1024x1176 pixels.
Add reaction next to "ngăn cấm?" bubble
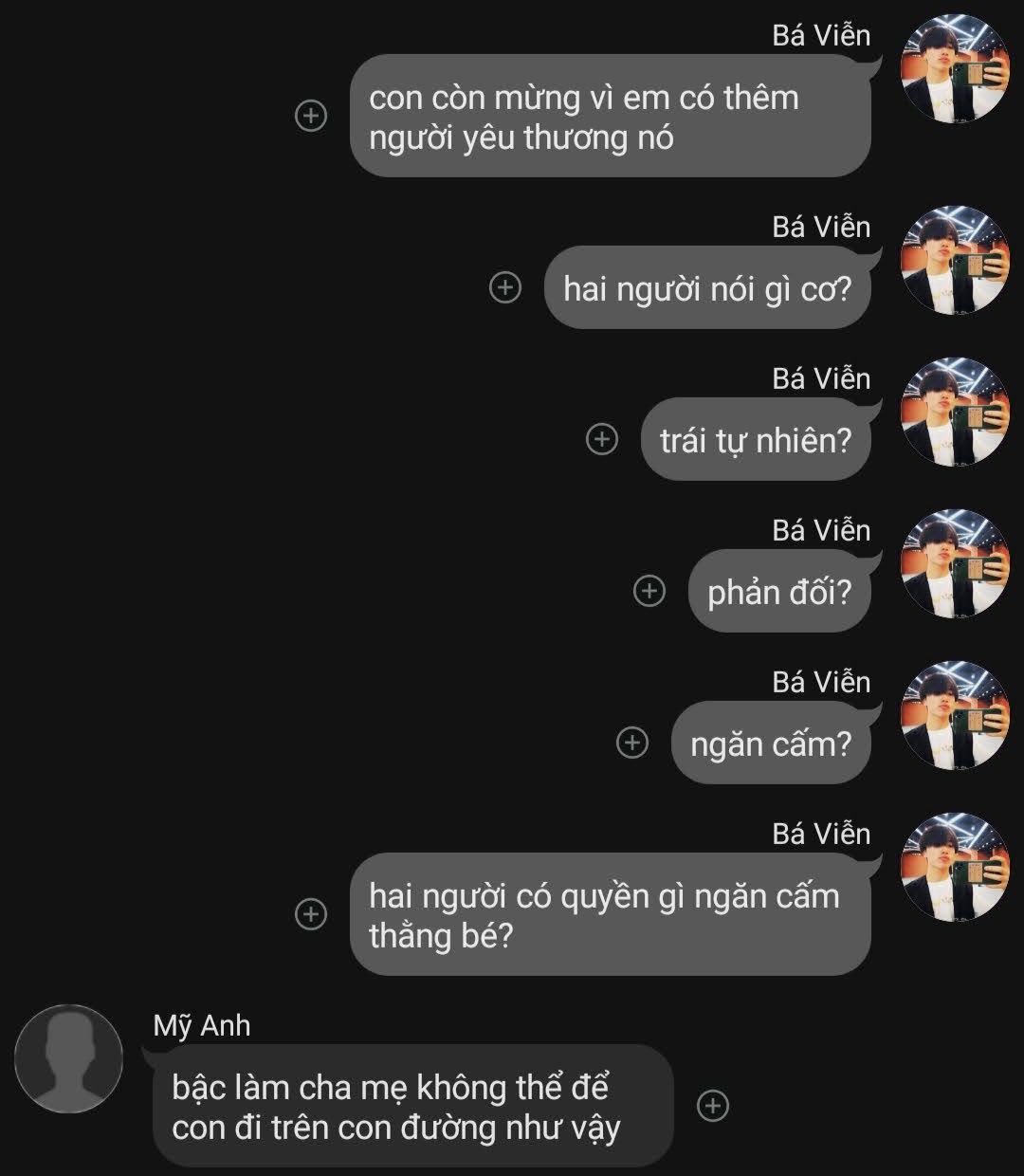click(x=632, y=743)
